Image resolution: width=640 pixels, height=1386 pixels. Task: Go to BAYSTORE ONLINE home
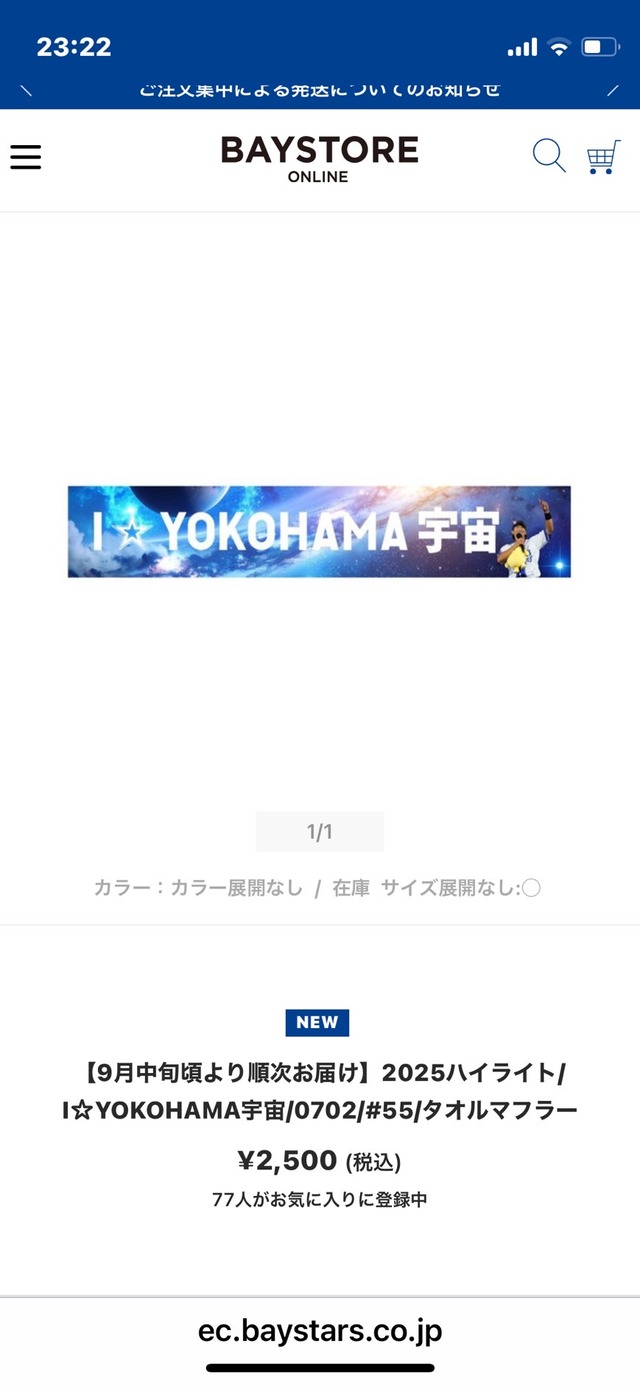[x=319, y=158]
